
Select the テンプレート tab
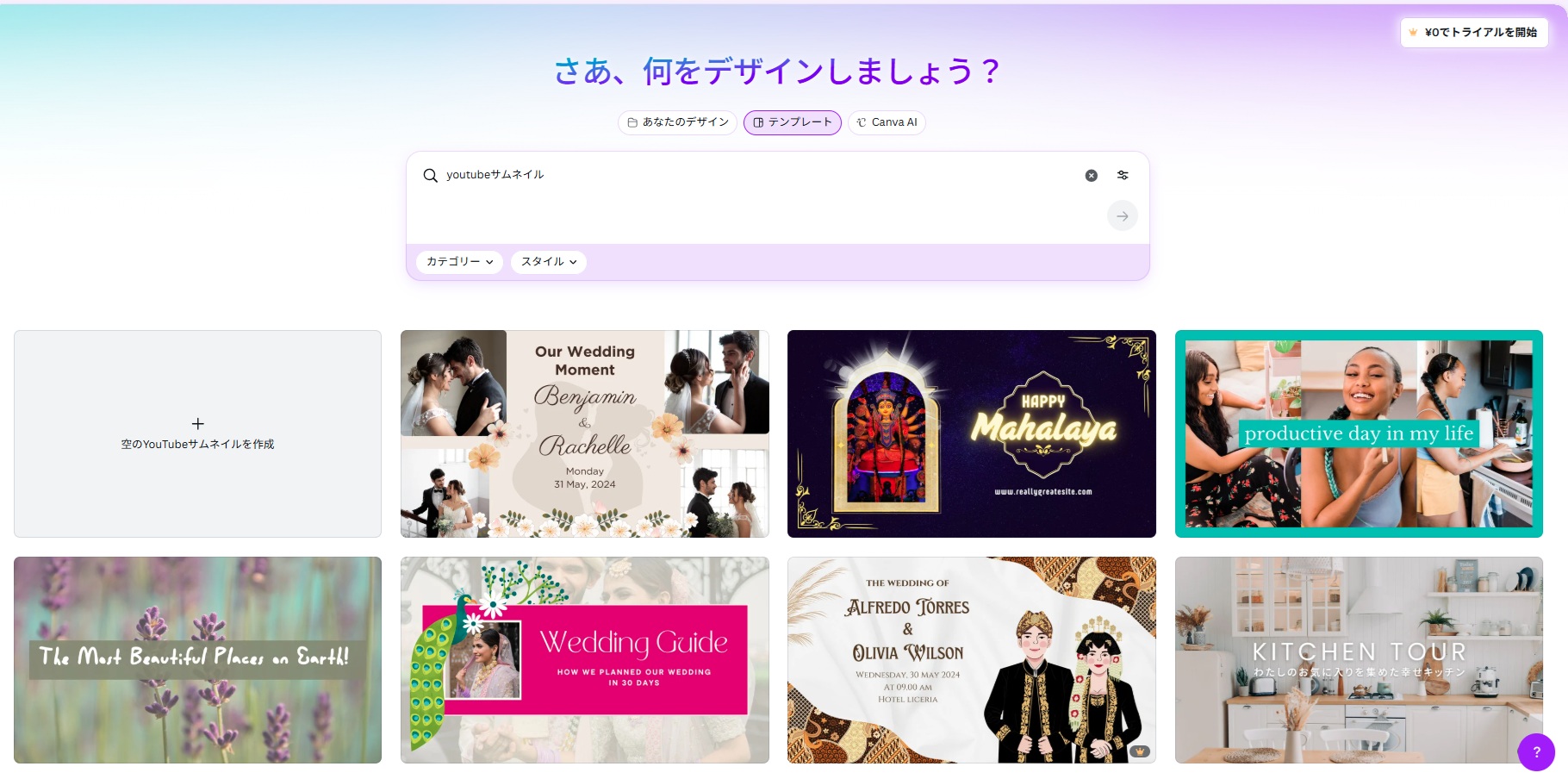point(792,122)
